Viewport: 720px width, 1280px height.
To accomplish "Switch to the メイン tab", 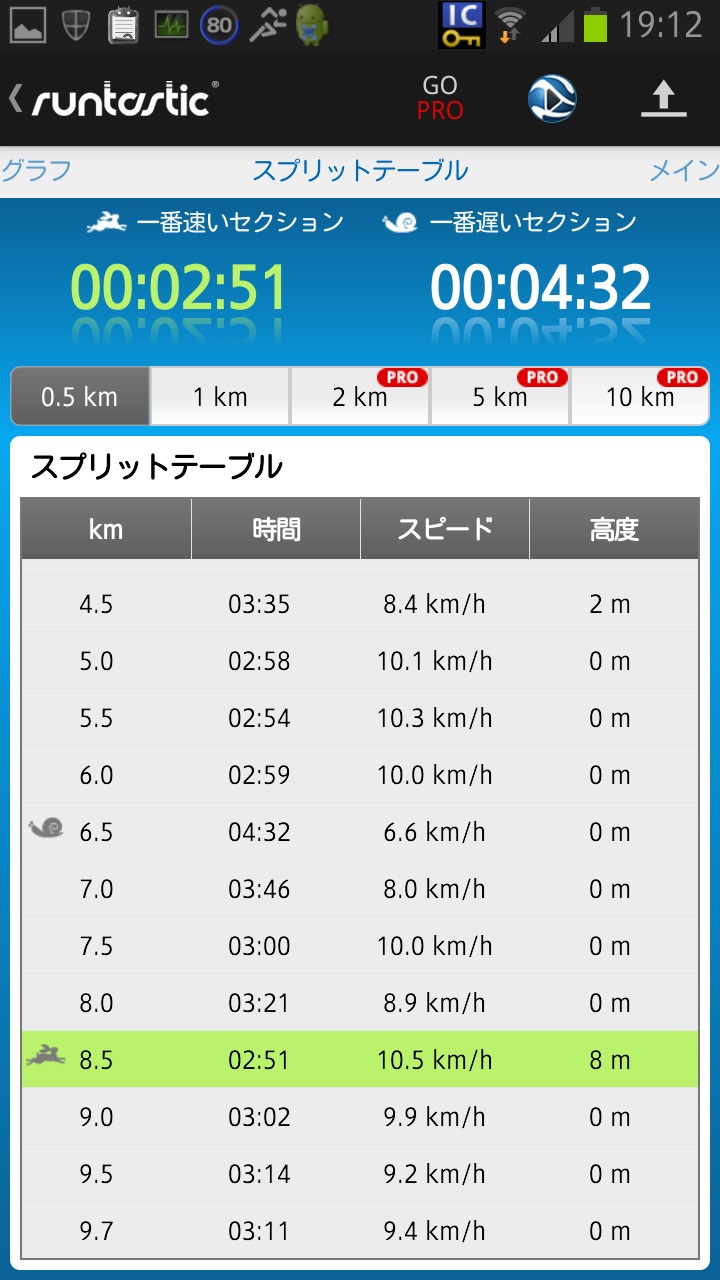I will click(685, 170).
